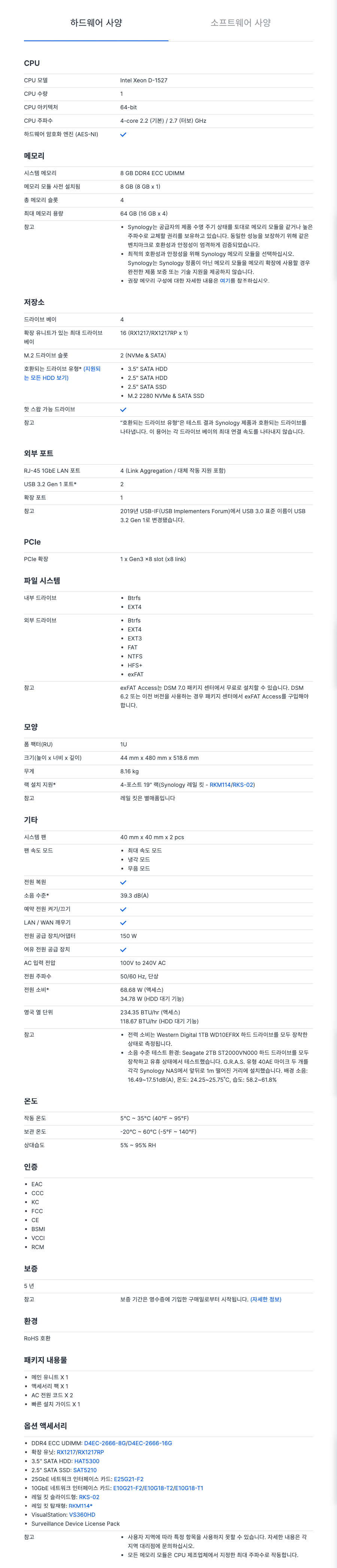
Task: Switch to the 소프트웨어 사양 tab
Action: pos(240,23)
